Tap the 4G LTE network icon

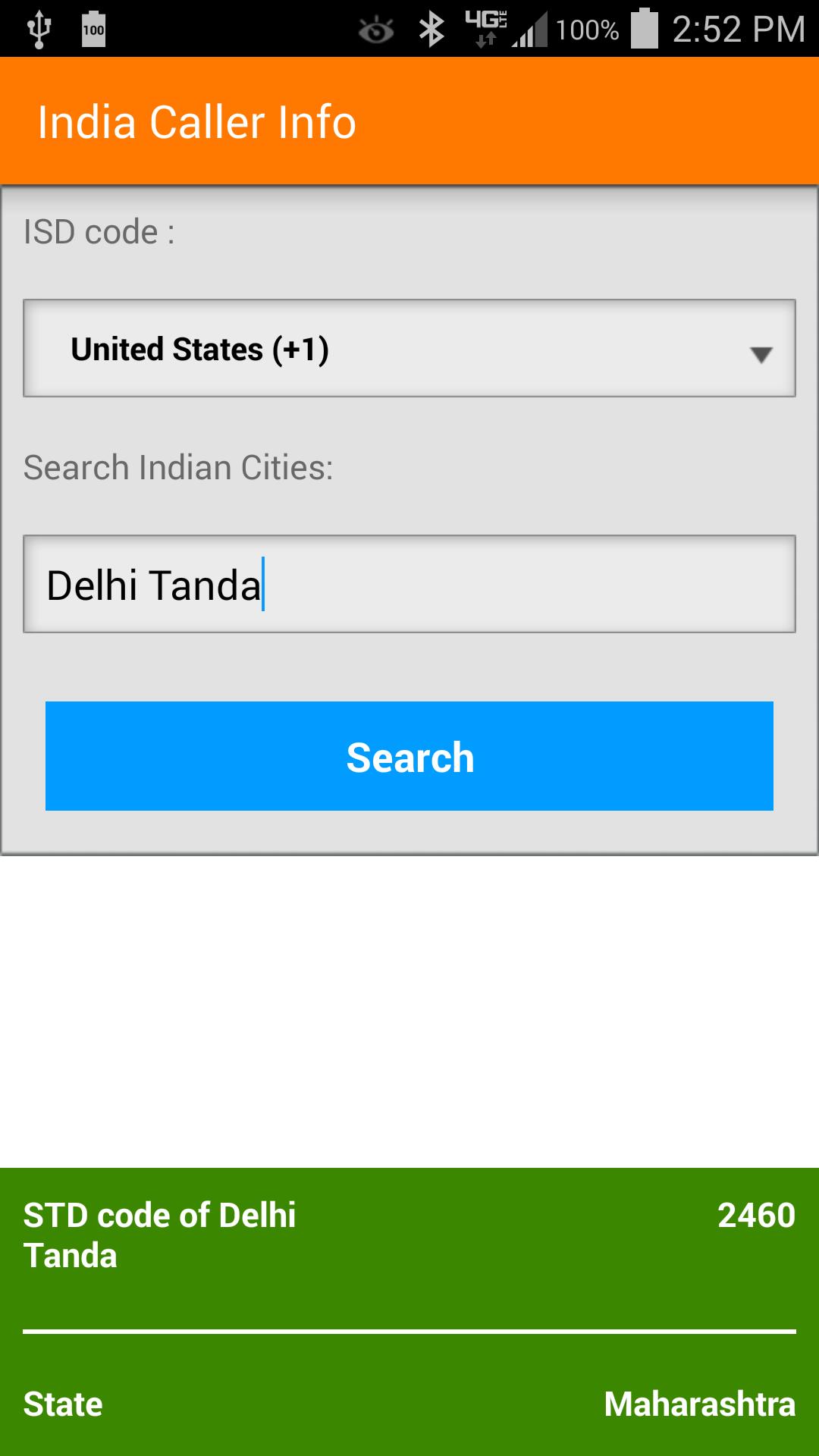coord(486,28)
